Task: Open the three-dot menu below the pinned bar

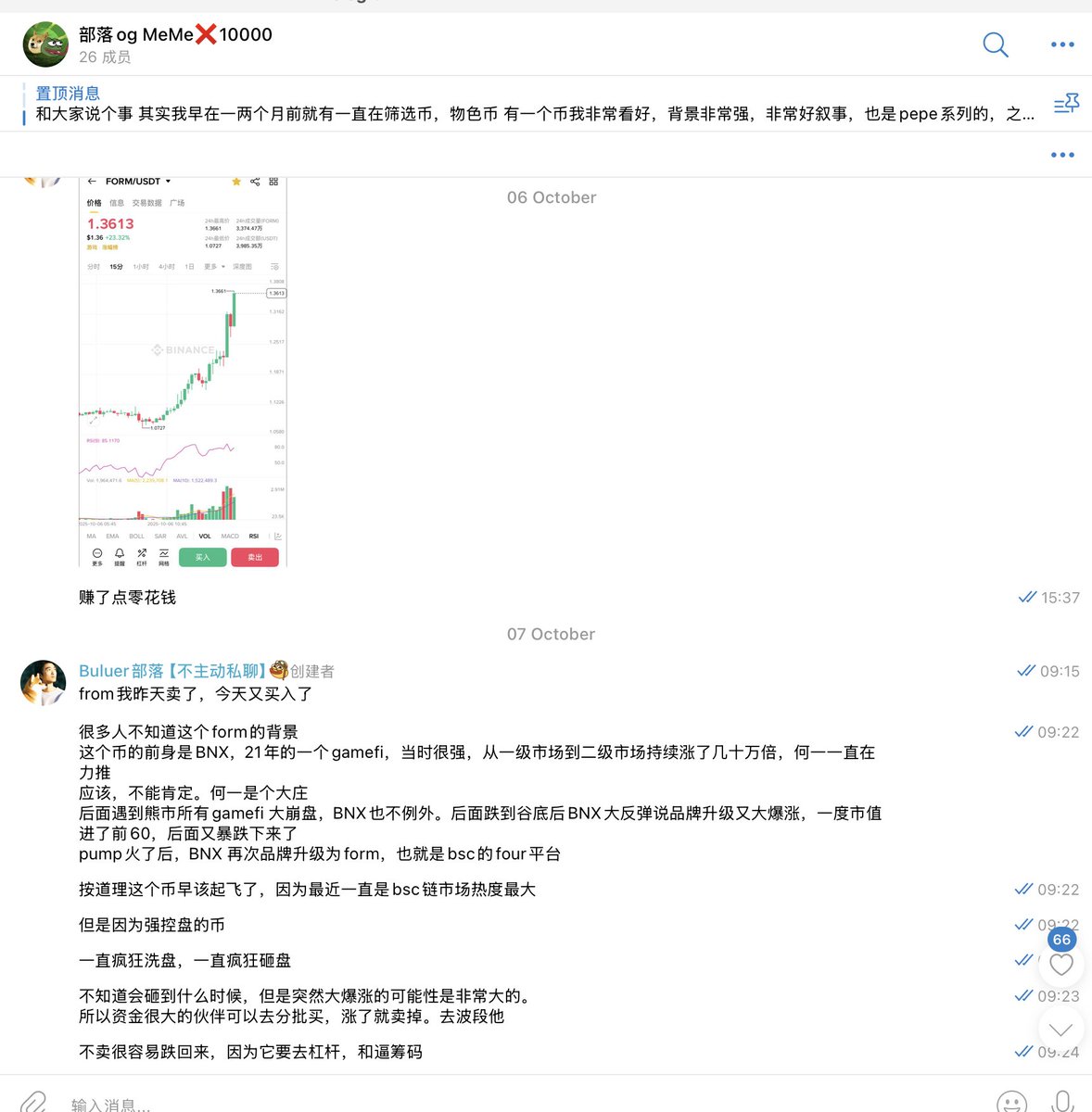Action: (x=1062, y=155)
